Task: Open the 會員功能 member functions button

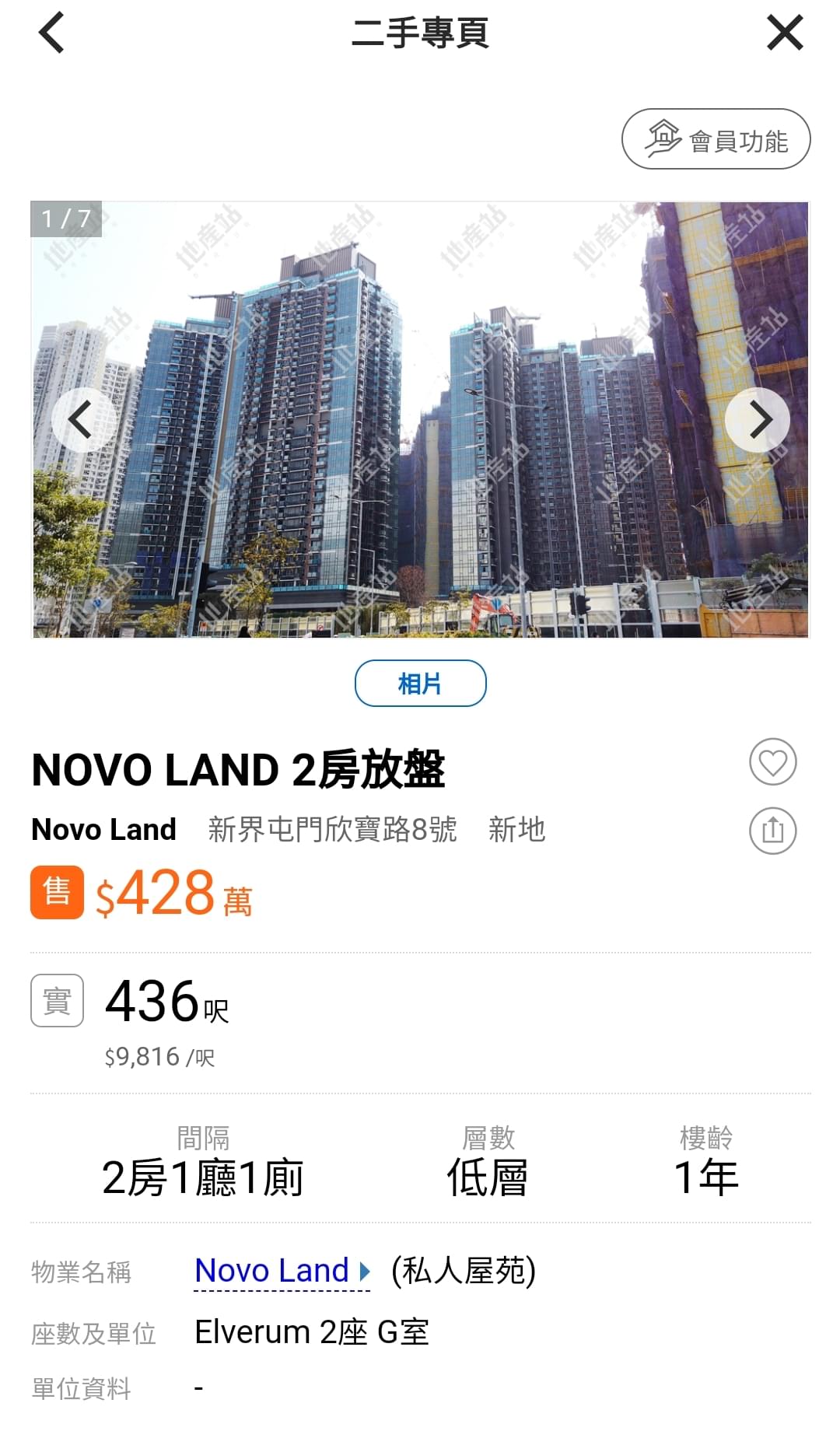Action: tap(716, 139)
